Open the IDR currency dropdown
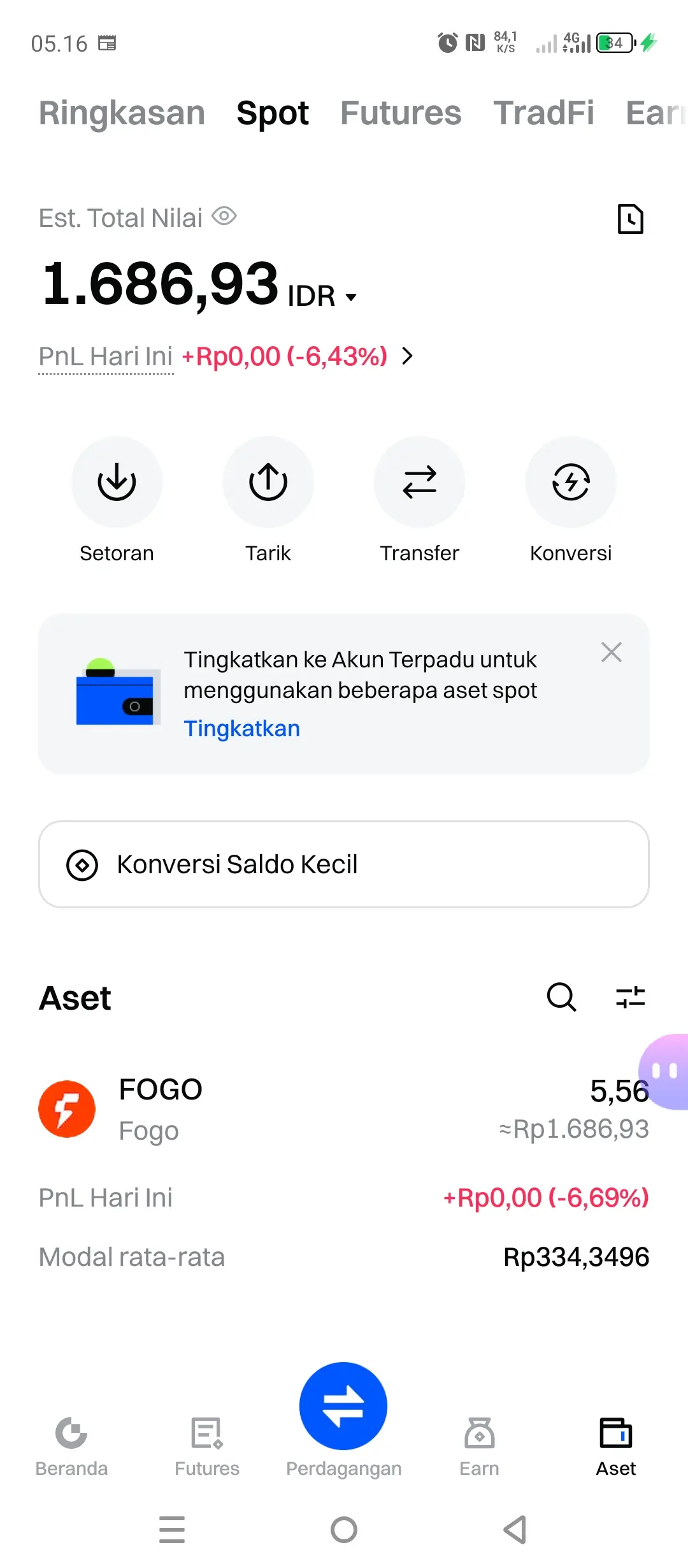The width and height of the screenshot is (688, 1568). click(x=322, y=294)
